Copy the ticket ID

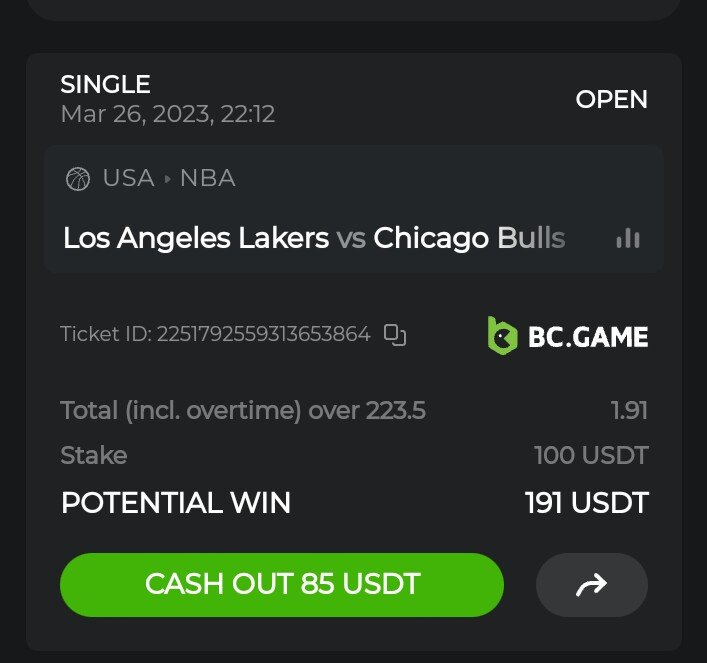coord(395,335)
